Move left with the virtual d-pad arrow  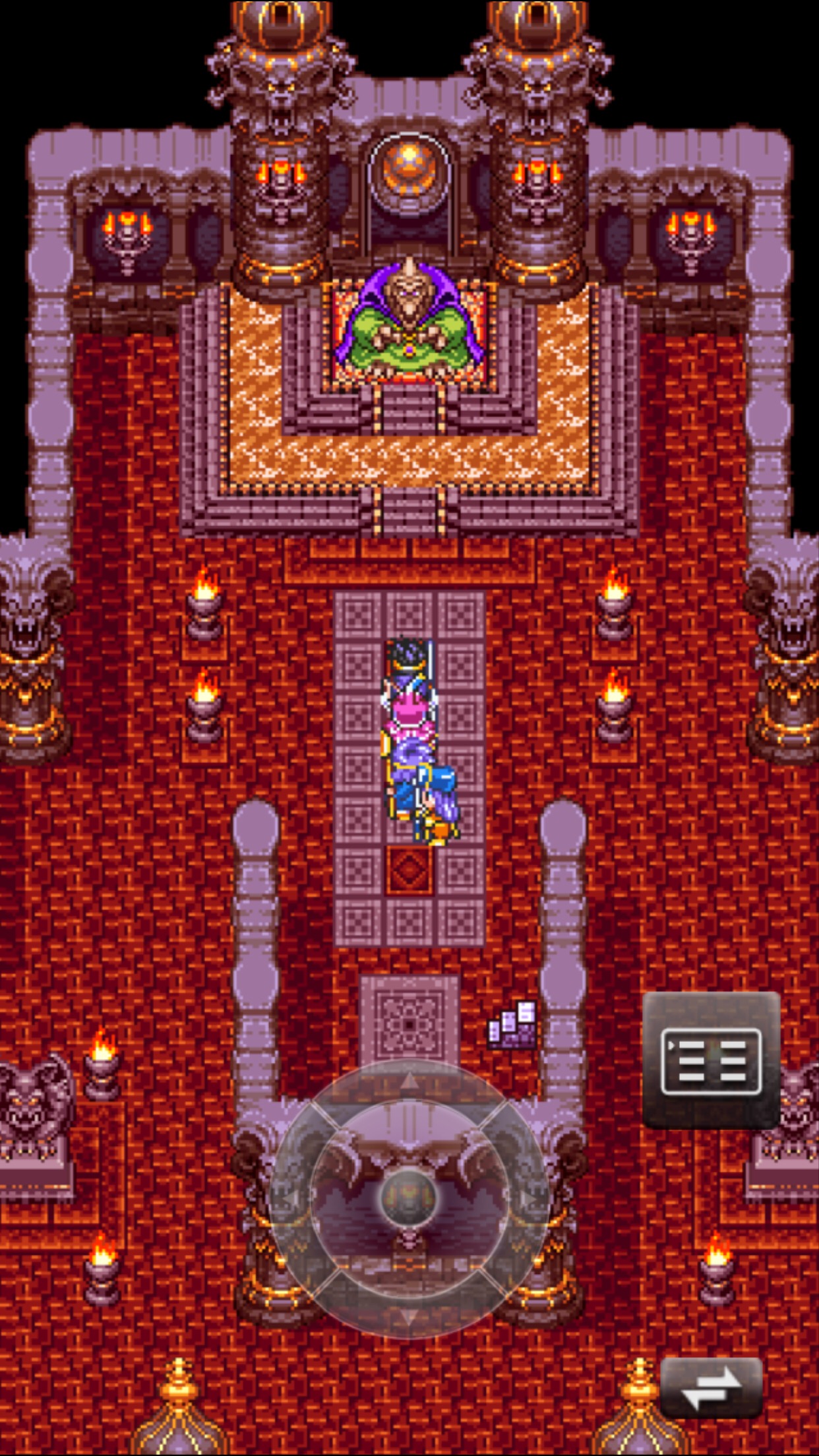pos(291,1199)
